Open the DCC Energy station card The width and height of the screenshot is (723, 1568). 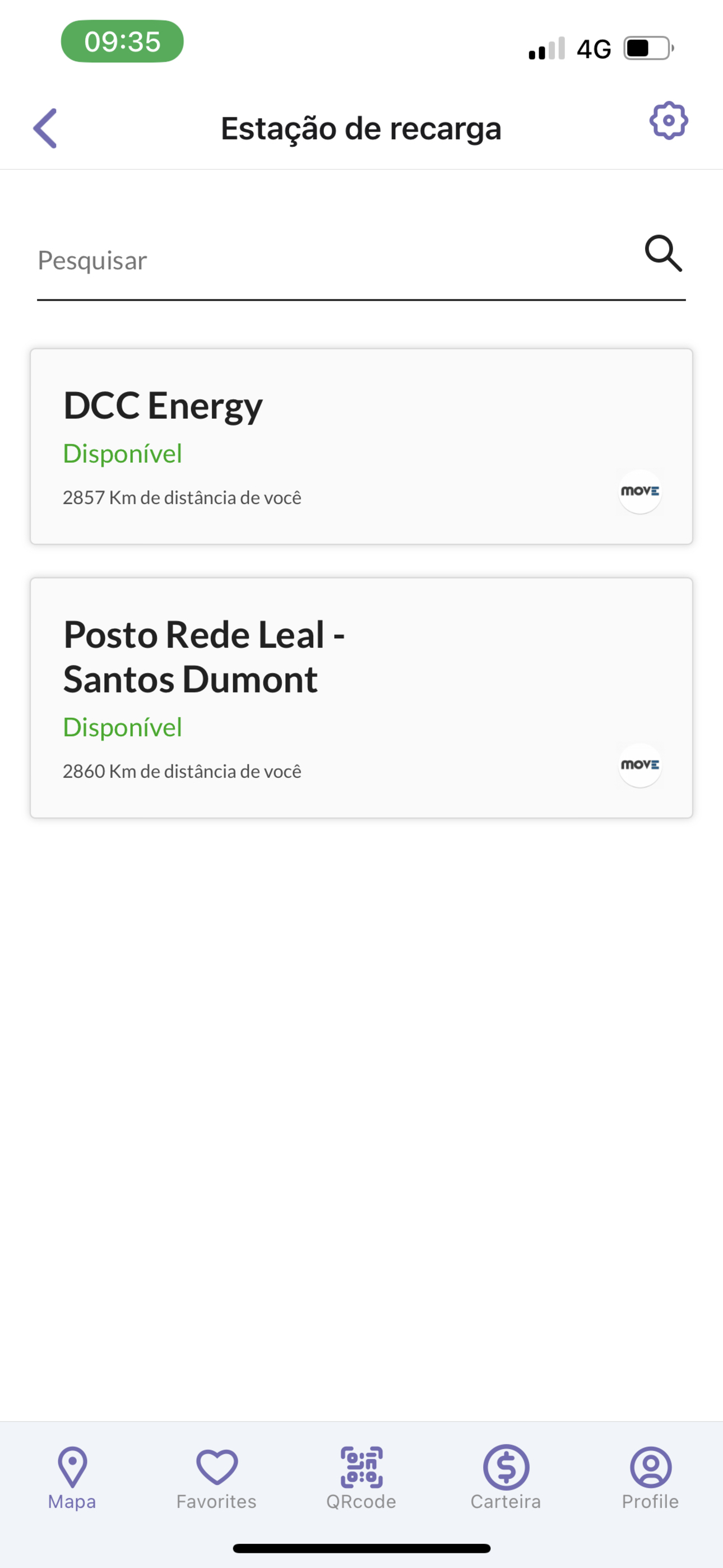coord(361,446)
